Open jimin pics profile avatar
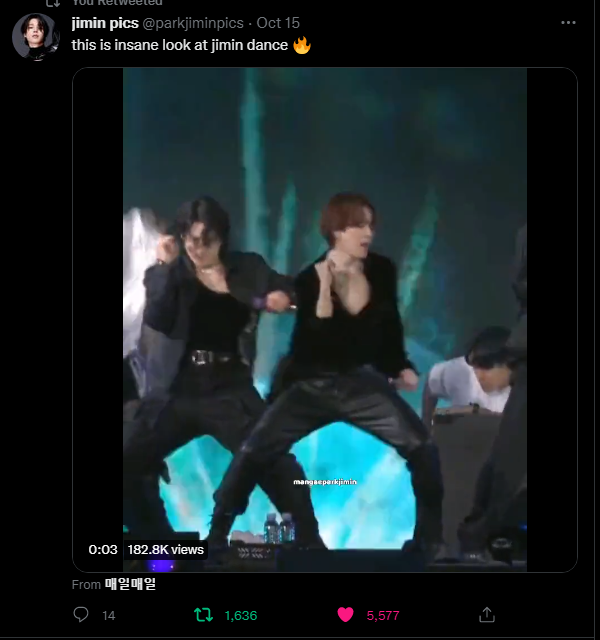 (35, 36)
